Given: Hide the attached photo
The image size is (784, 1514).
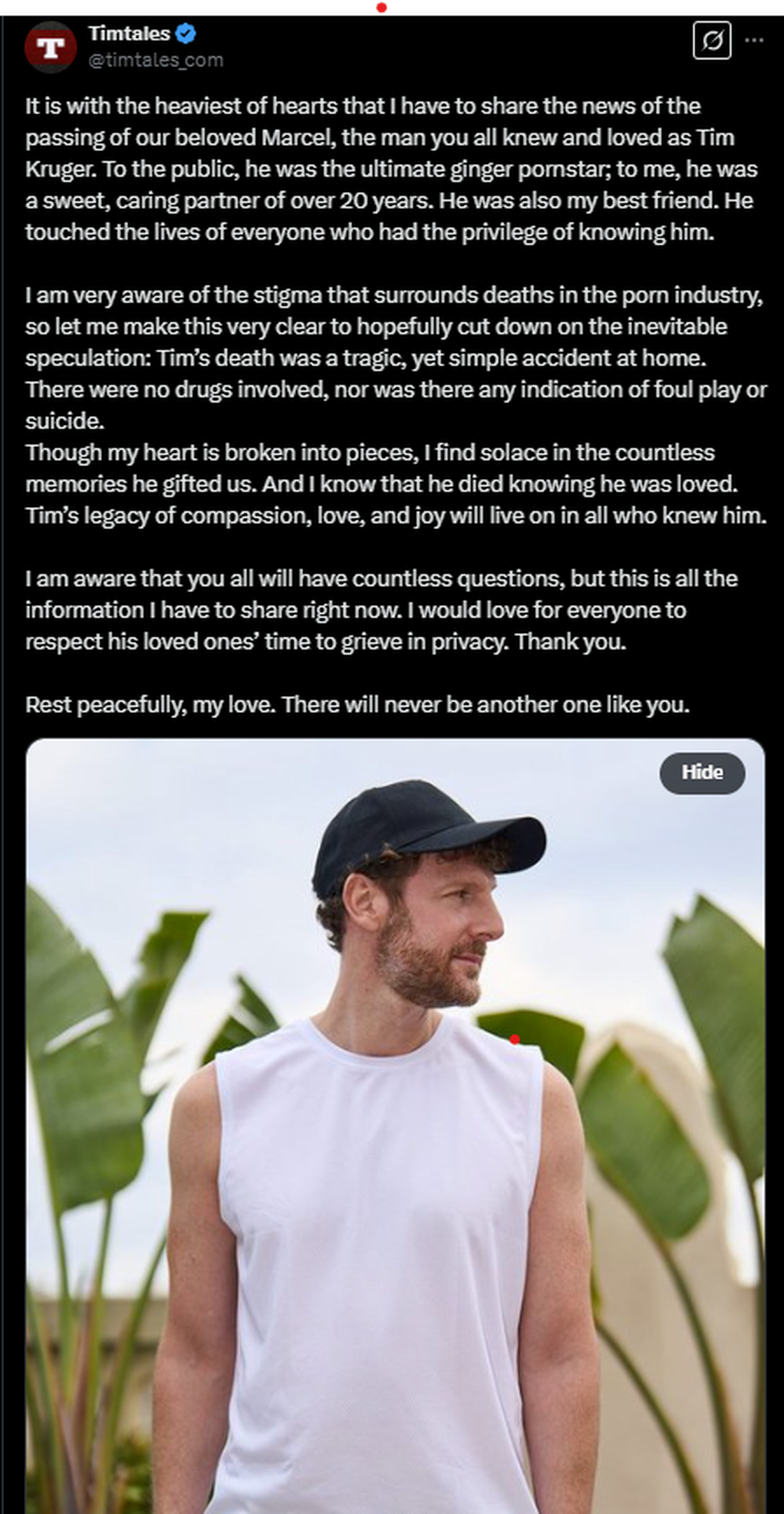Looking at the screenshot, I should [x=702, y=773].
